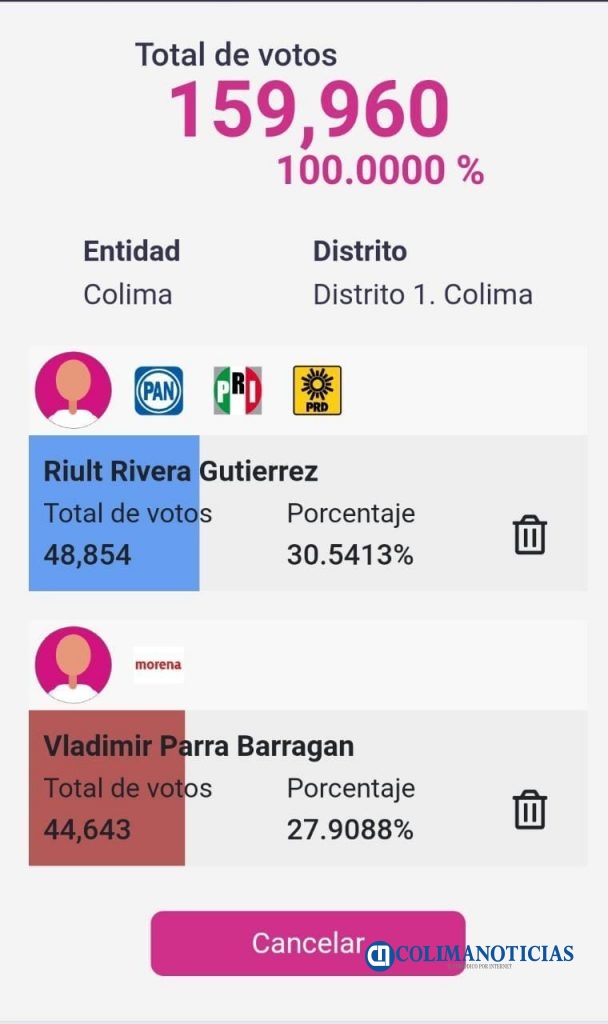Image resolution: width=608 pixels, height=1024 pixels.
Task: Delete the Vladimir Parra Barragan entry
Action: (x=530, y=810)
